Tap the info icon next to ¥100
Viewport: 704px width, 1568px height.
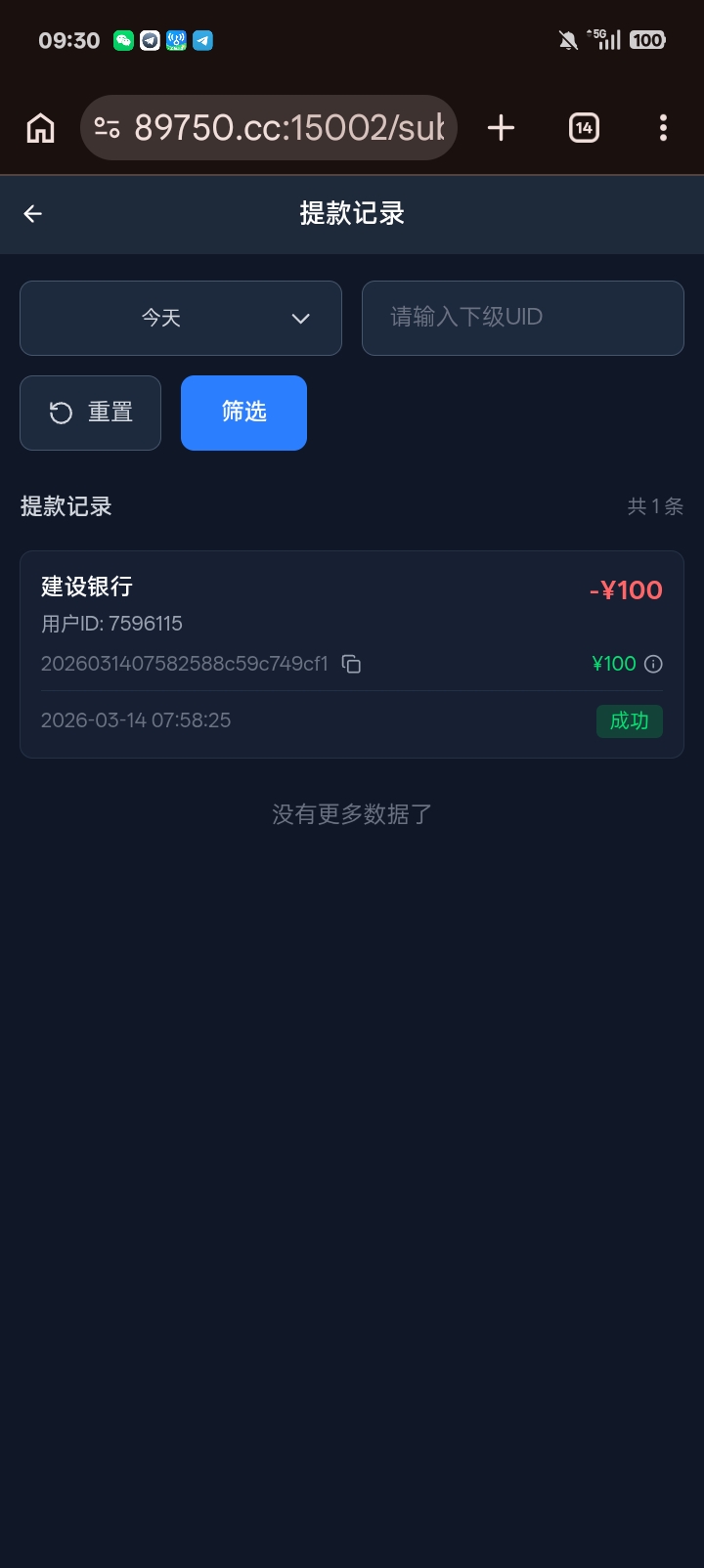(653, 664)
